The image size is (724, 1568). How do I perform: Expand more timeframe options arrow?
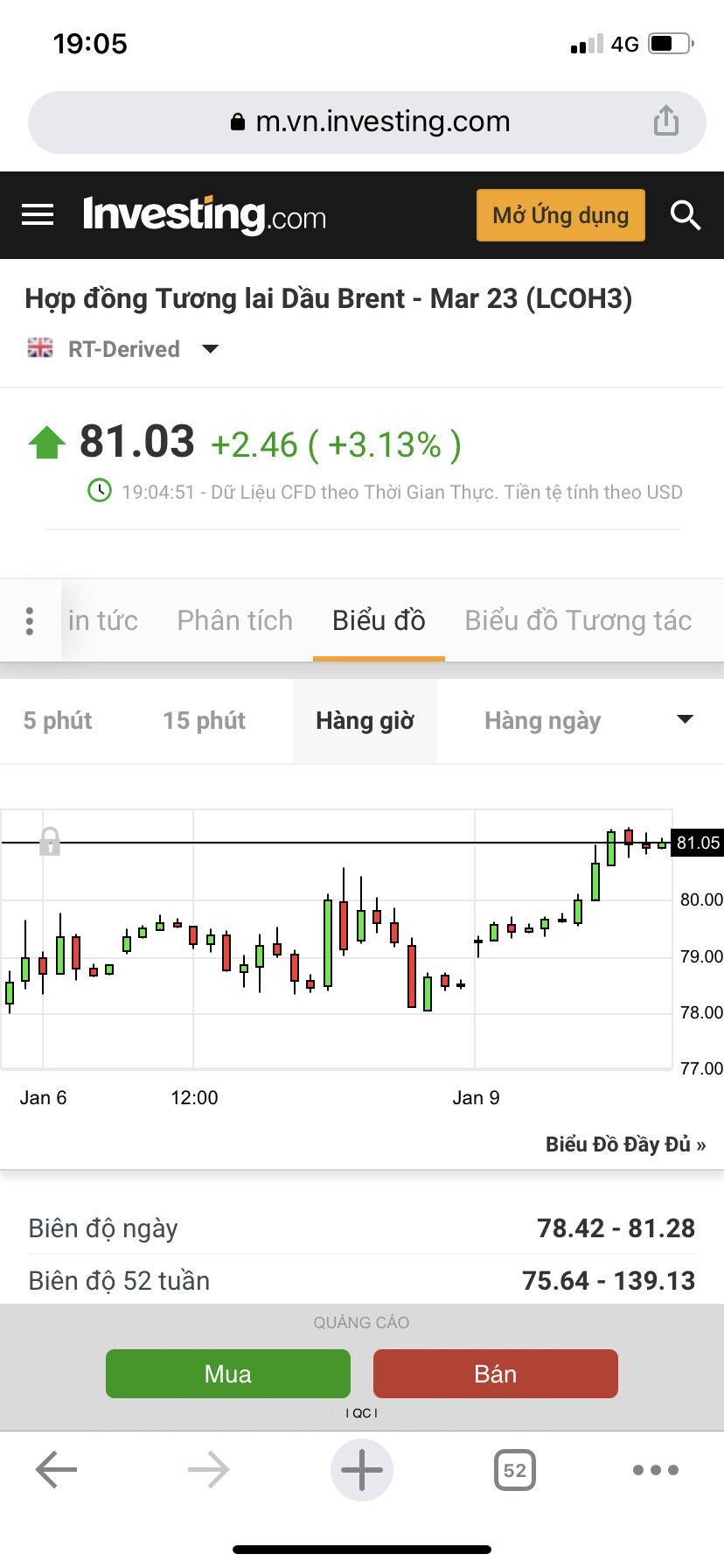686,719
